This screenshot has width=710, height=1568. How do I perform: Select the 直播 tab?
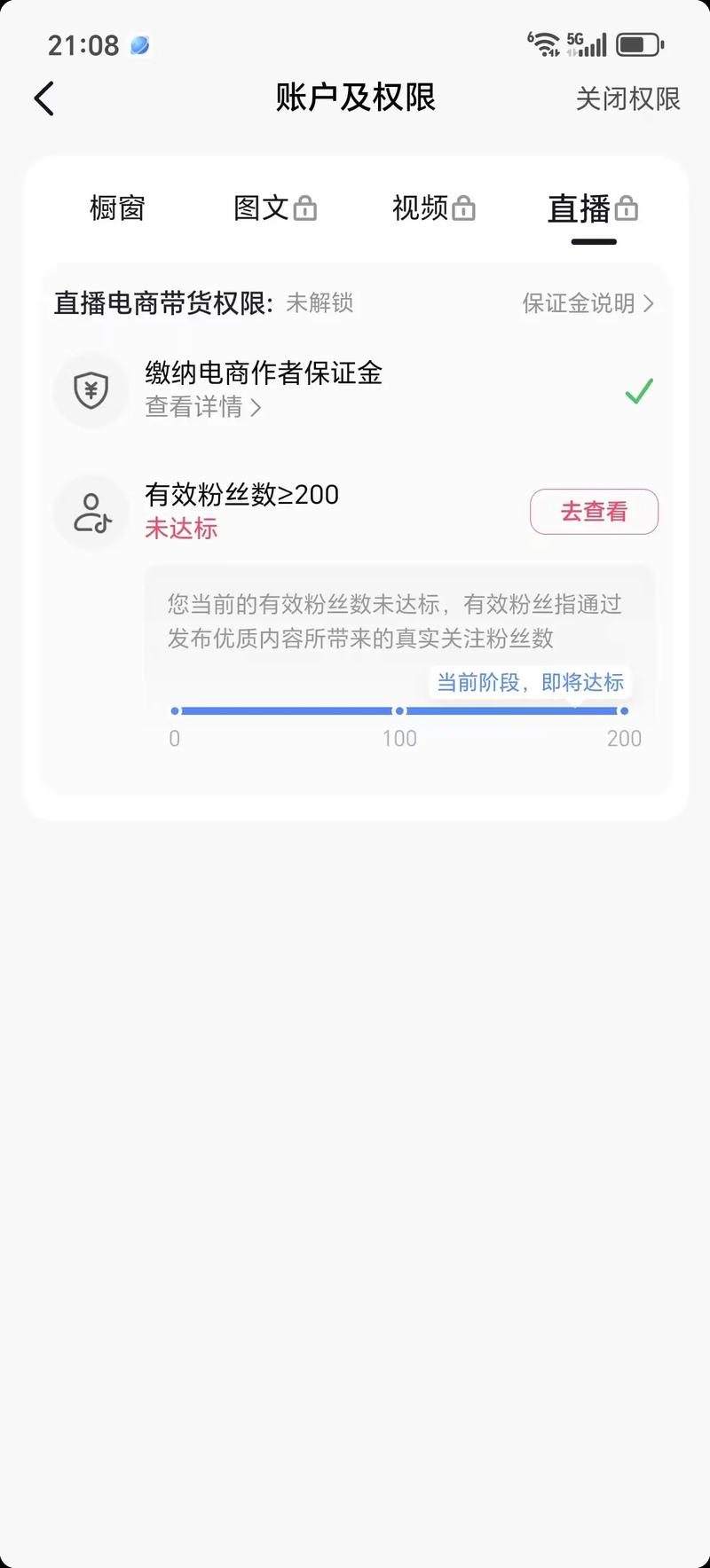point(578,208)
